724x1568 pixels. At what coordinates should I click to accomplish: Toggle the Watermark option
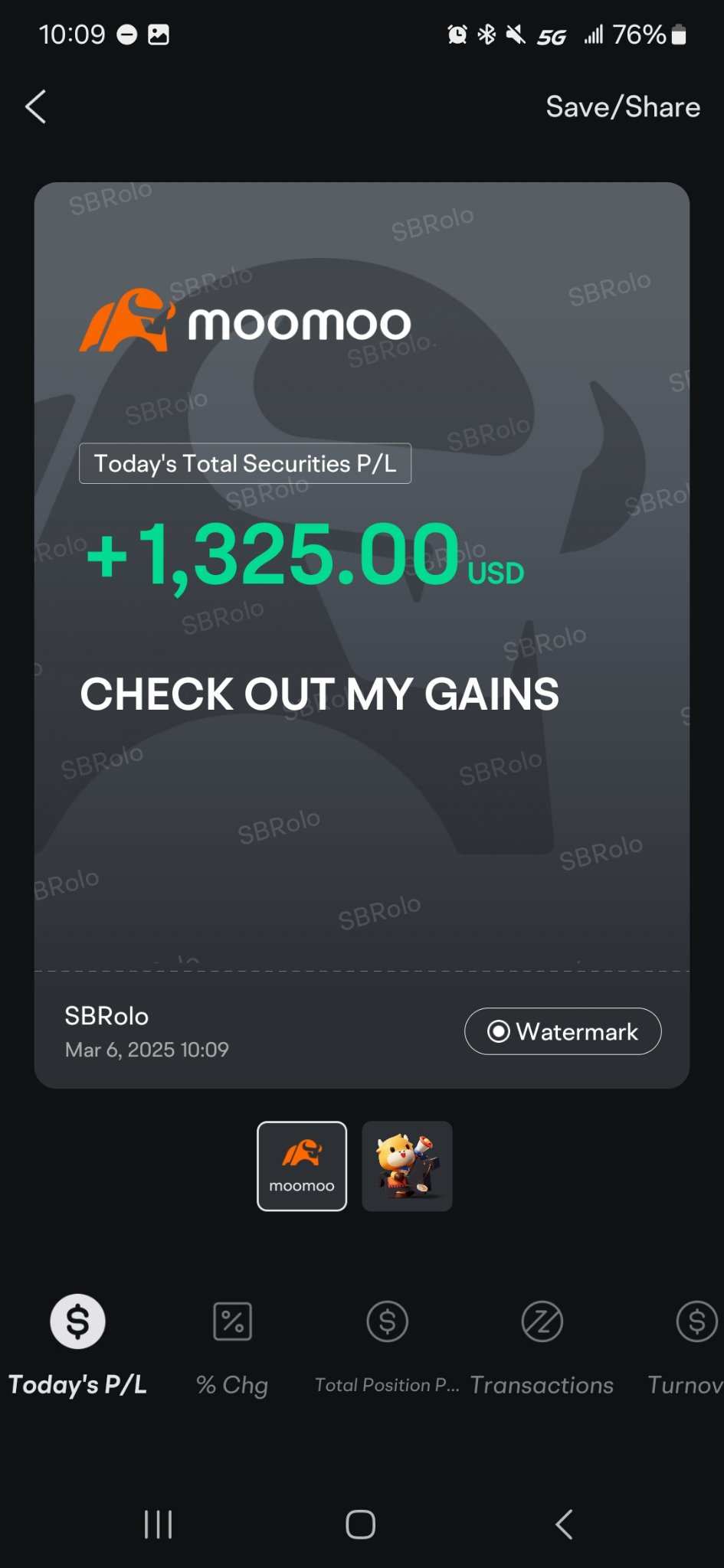562,1031
